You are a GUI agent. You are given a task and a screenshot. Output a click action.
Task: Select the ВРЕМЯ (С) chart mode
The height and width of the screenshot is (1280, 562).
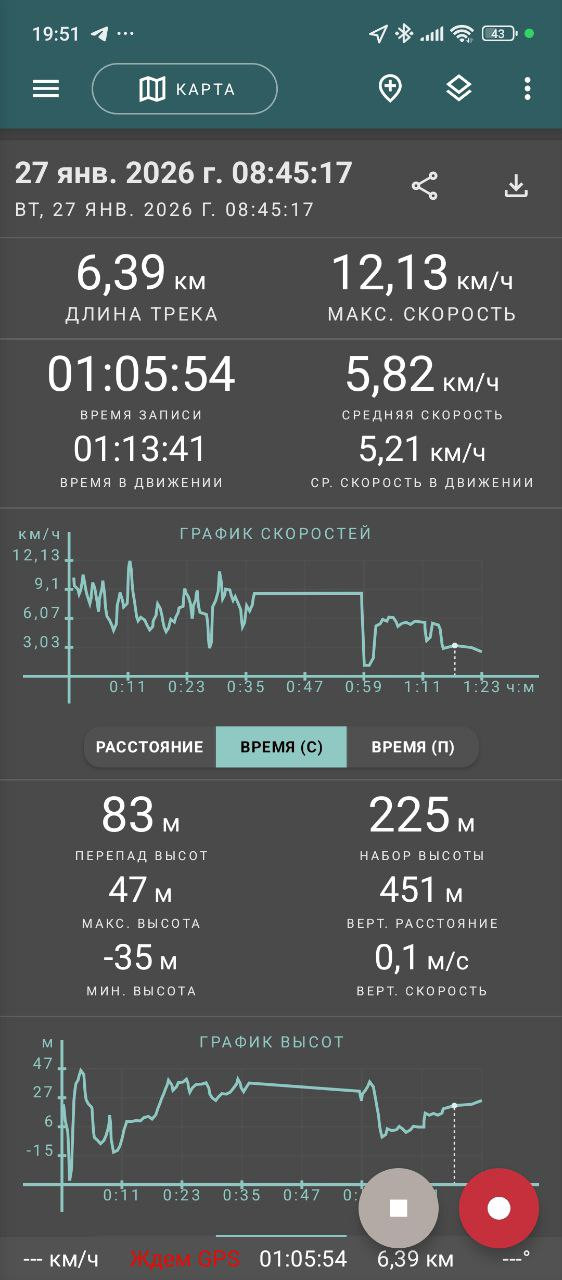282,747
